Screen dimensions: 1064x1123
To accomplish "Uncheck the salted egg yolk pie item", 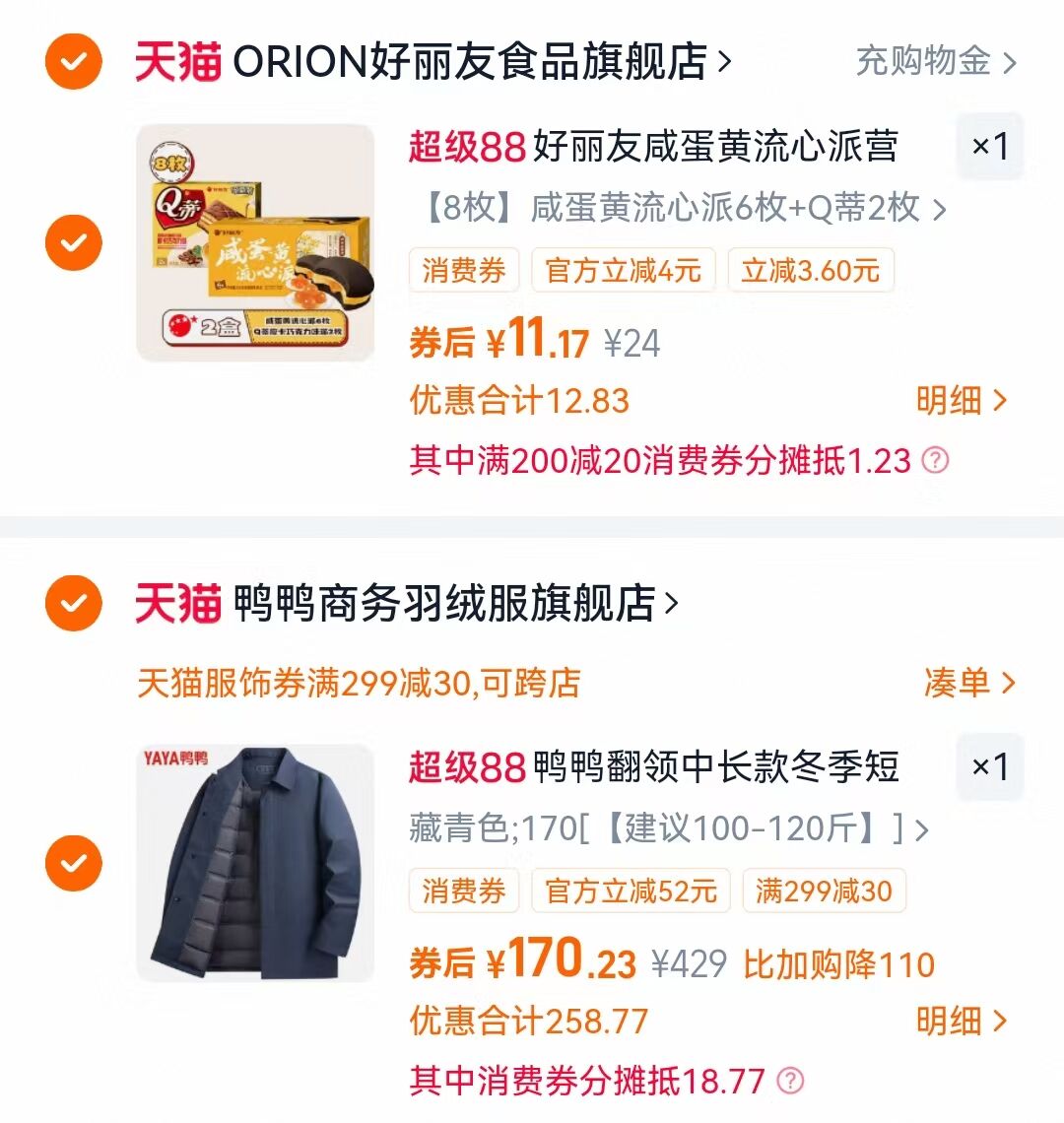I will click(x=73, y=240).
